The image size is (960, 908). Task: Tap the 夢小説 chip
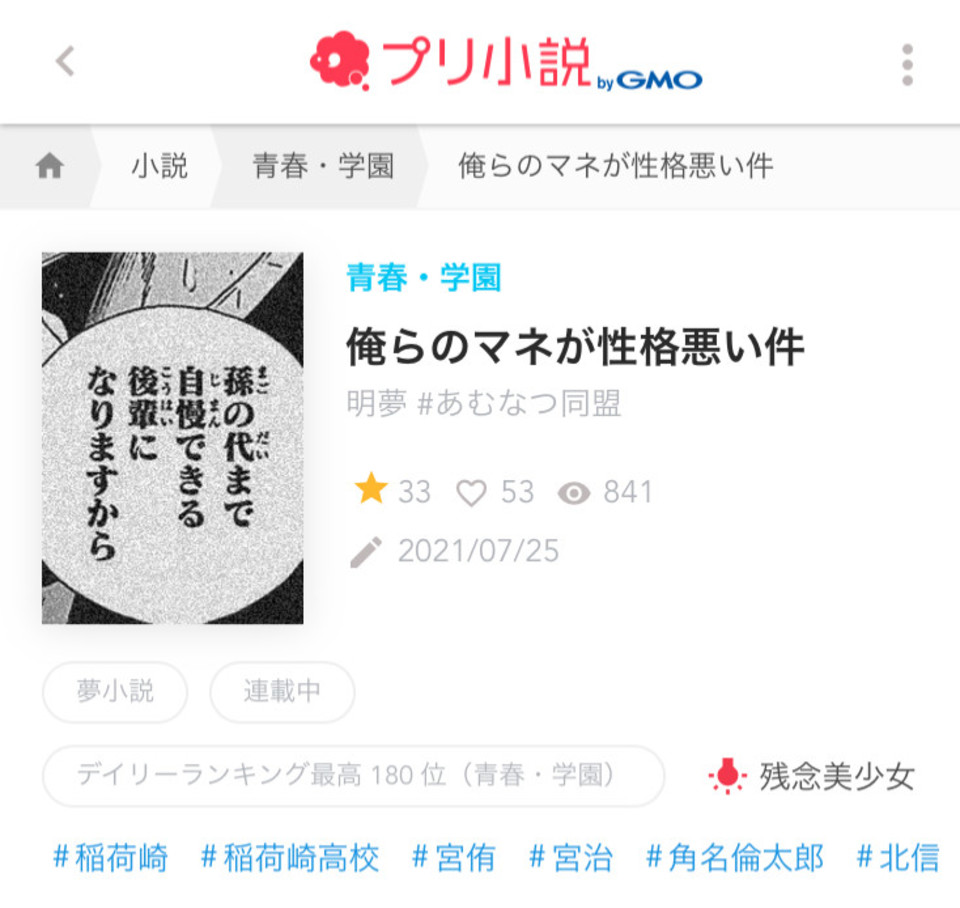[115, 692]
